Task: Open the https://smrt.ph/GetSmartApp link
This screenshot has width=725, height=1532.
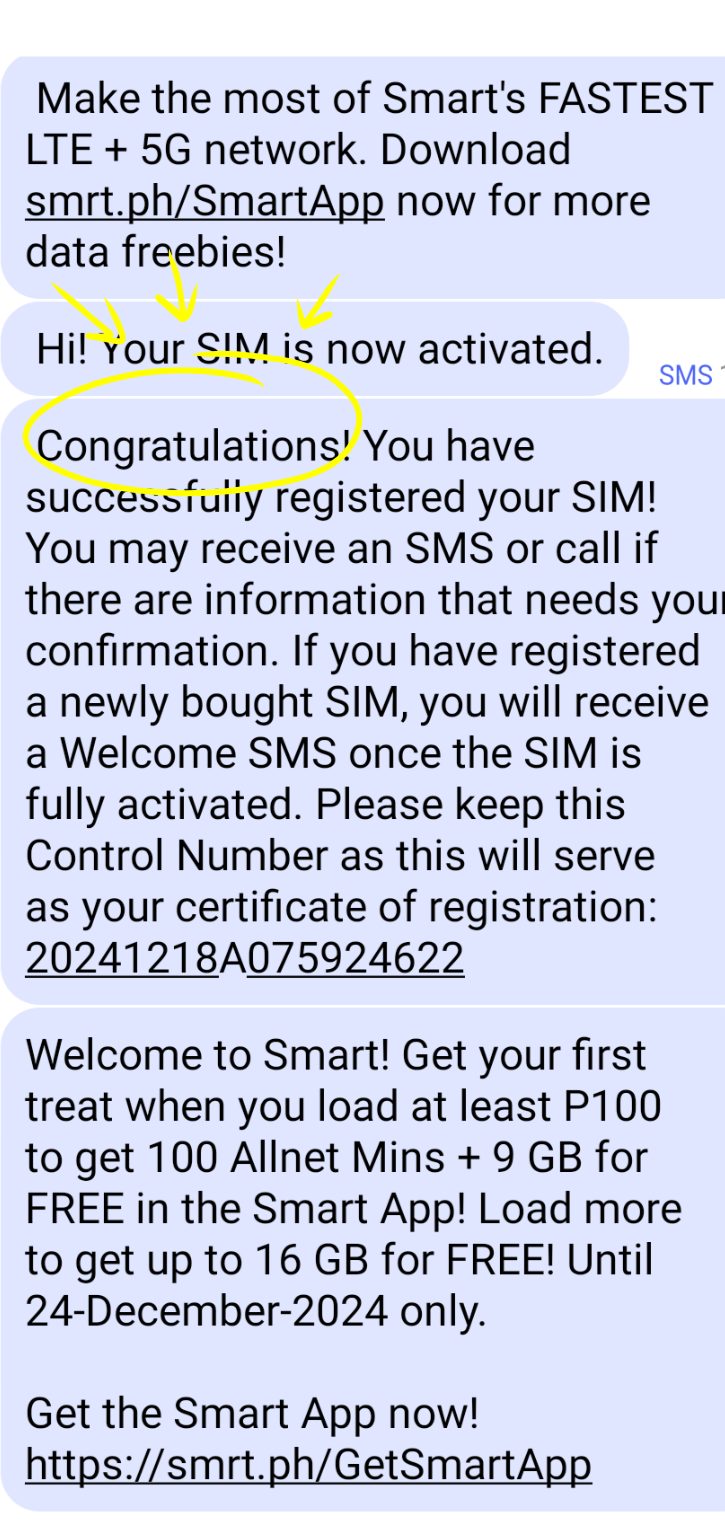Action: [308, 1466]
